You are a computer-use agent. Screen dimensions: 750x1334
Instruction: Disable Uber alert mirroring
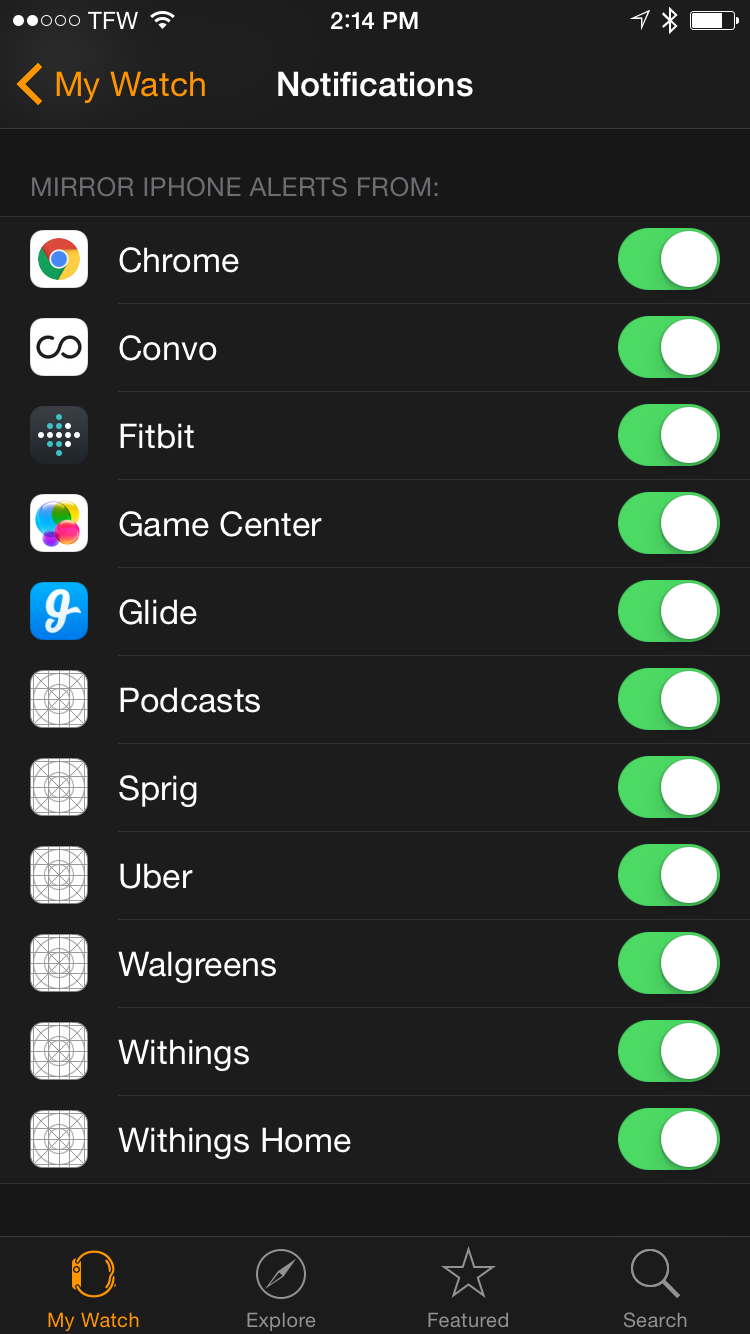(x=669, y=876)
